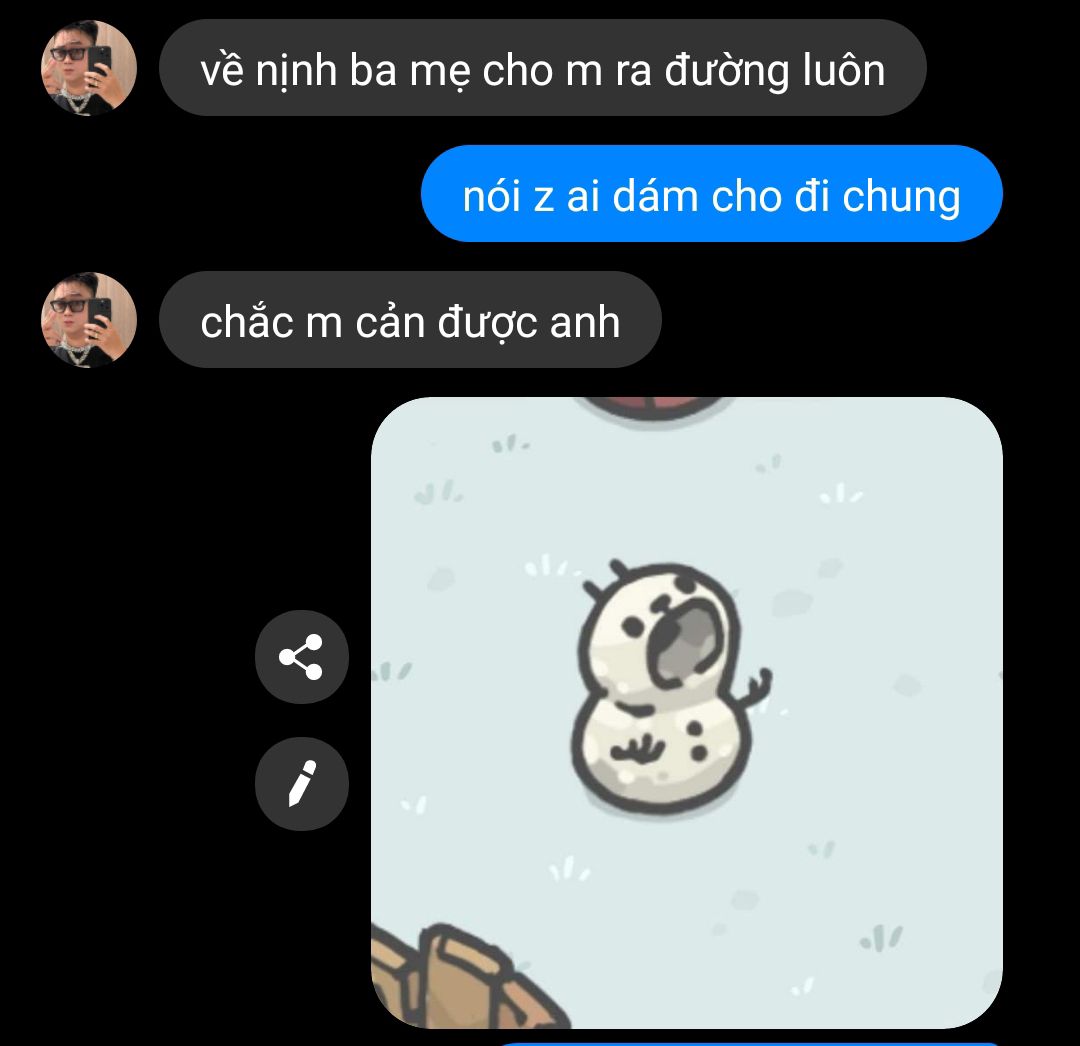
Task: Edit the sent image with pencil icon
Action: pos(301,784)
